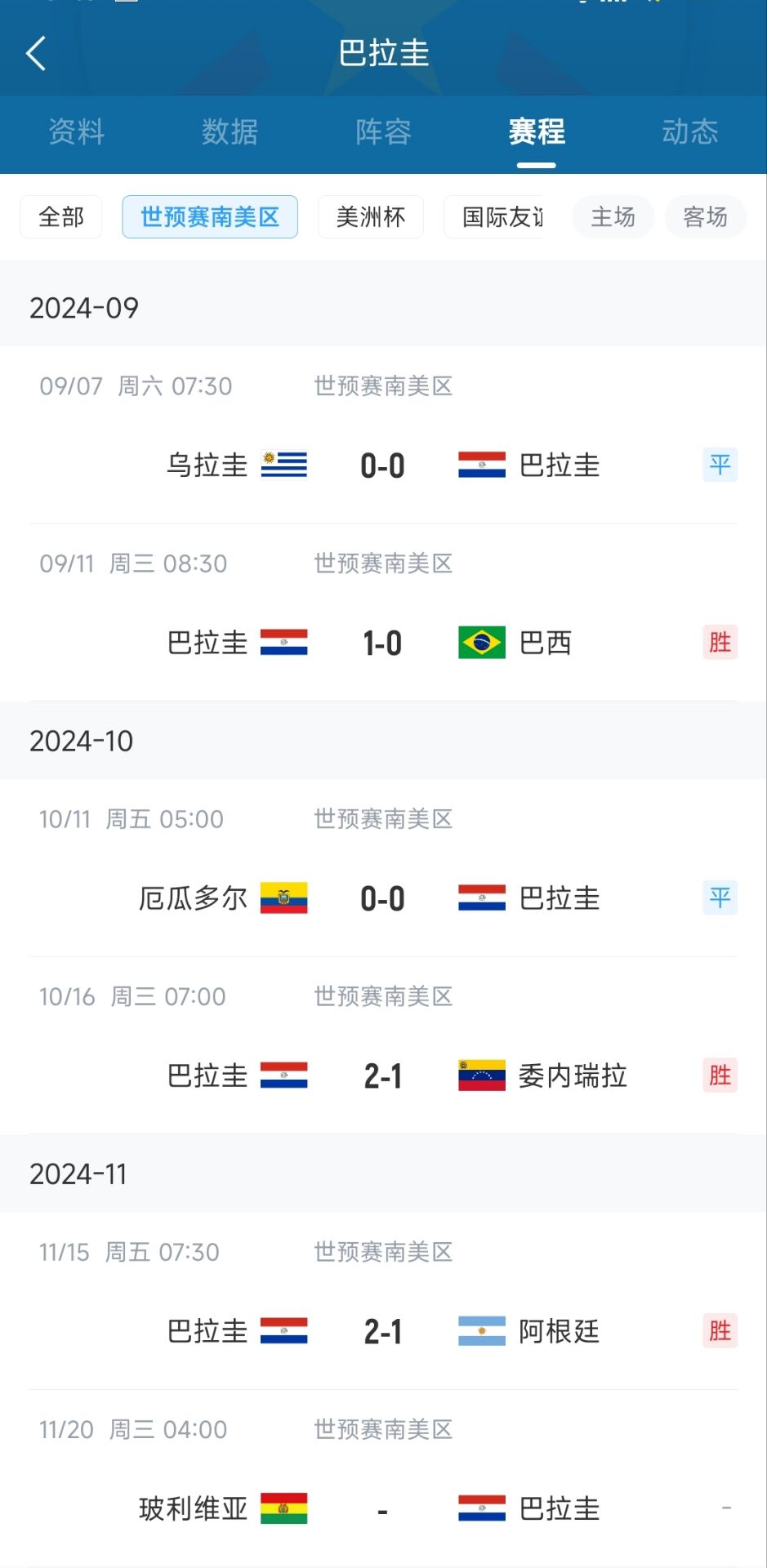Open the 巴拉圭 vs 委内瑞拉 2-1 match
Screen dimensions: 767x1568
coord(383,1045)
